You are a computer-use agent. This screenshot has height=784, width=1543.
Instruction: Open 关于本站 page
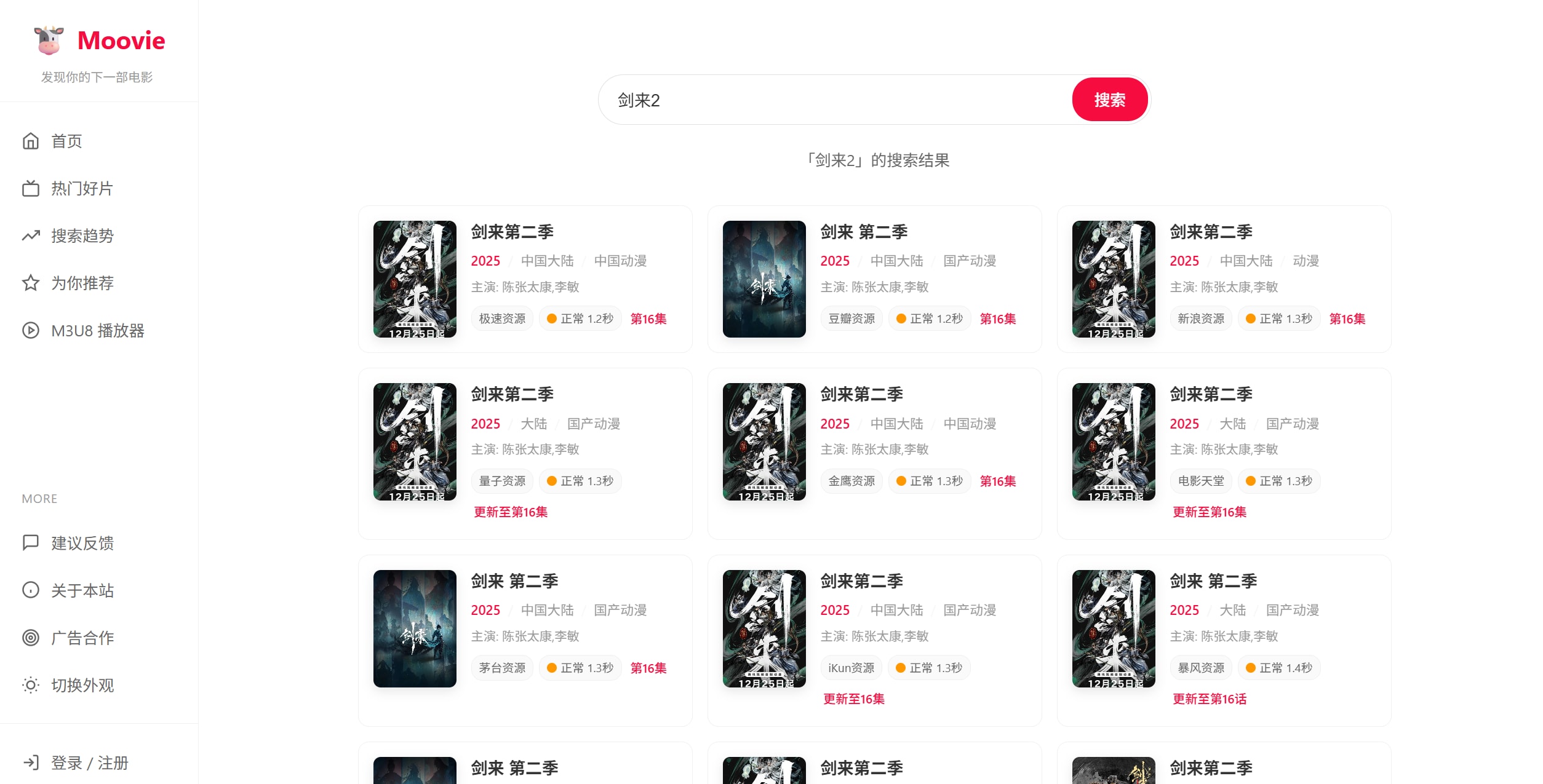[x=82, y=590]
